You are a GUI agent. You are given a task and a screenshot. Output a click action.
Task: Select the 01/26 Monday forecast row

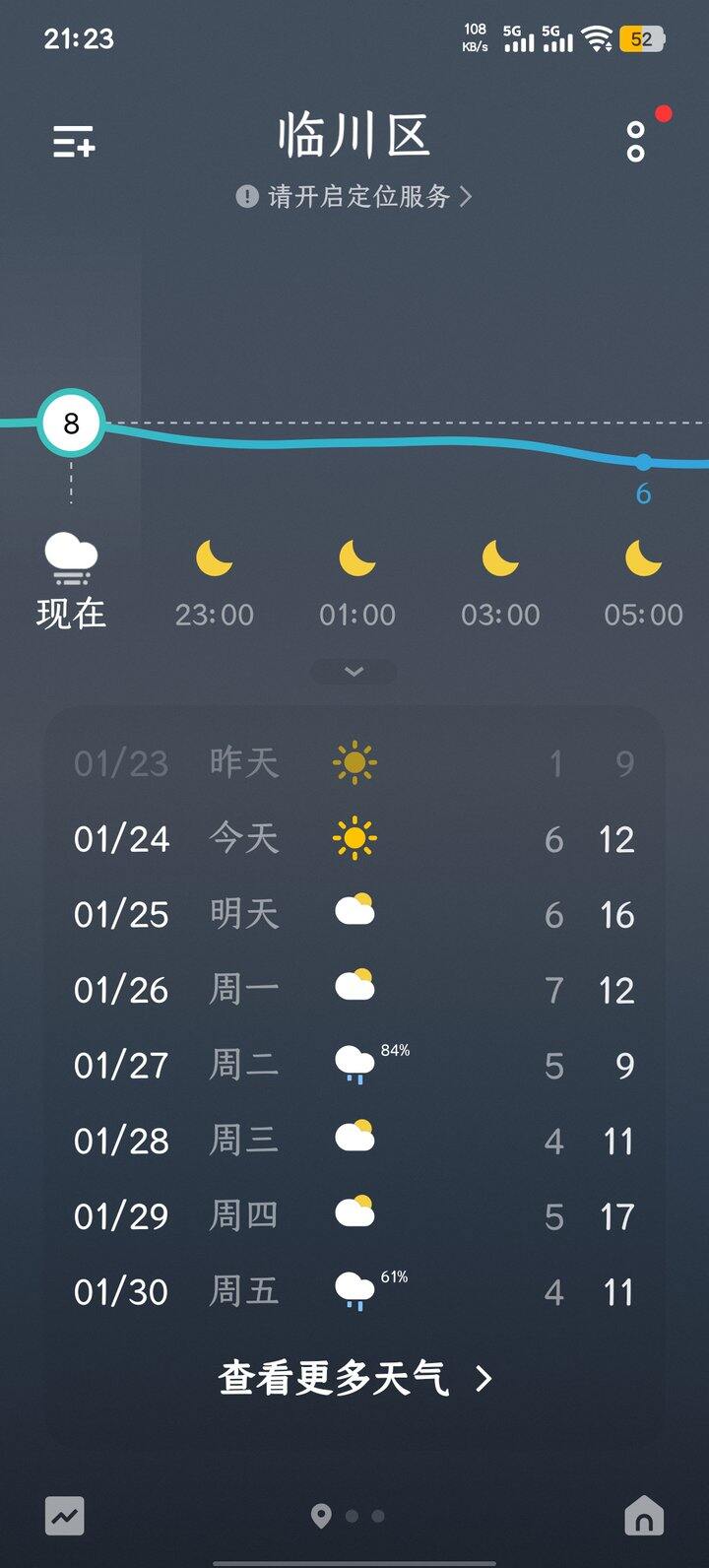(x=354, y=990)
